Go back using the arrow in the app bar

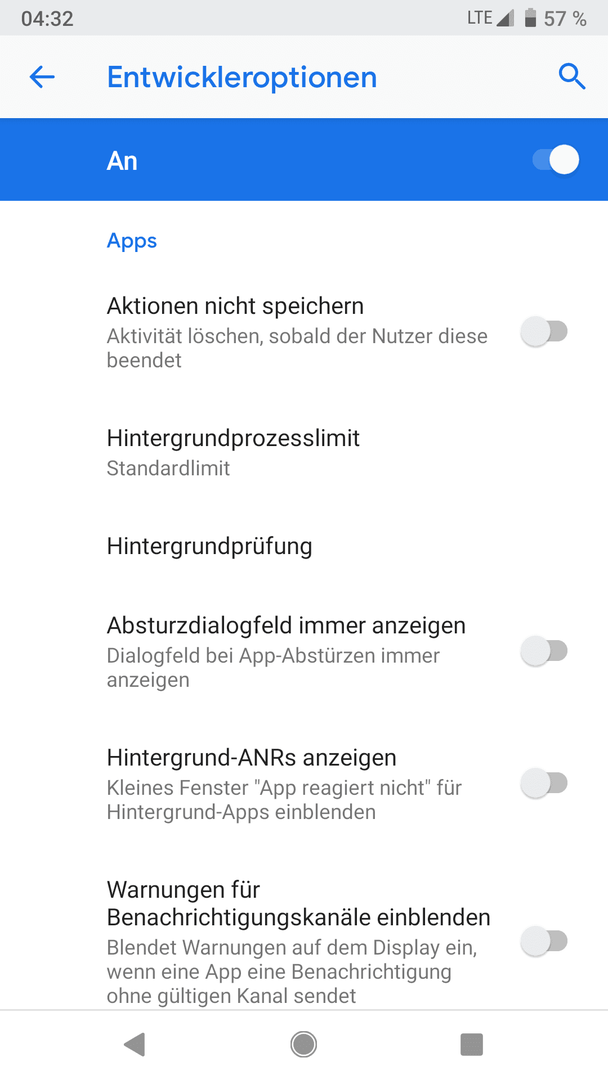pos(42,77)
